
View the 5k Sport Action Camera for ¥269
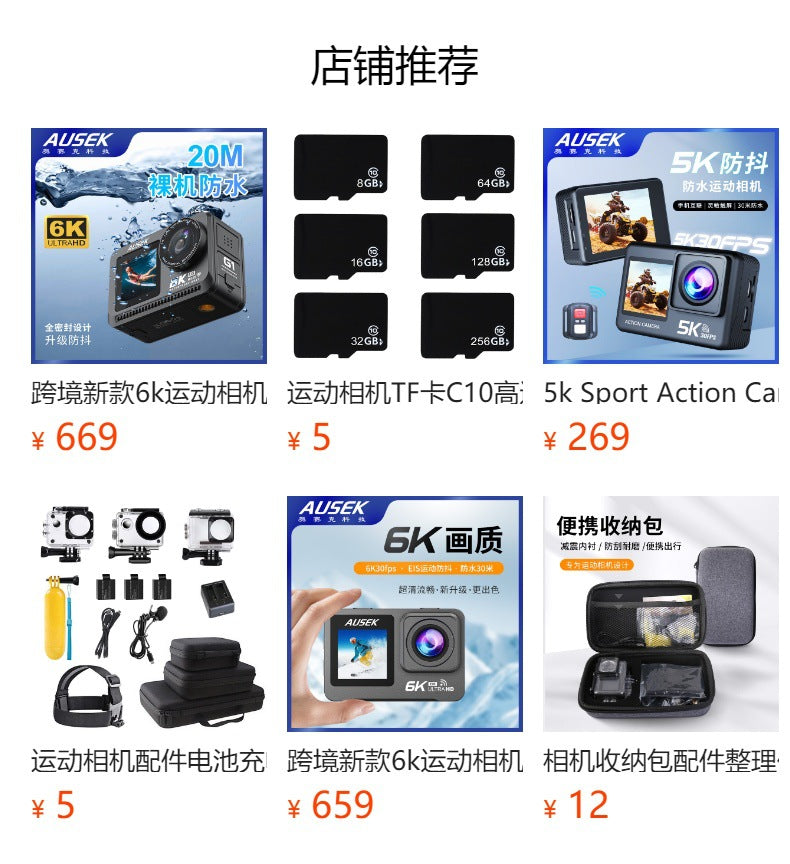660,246
